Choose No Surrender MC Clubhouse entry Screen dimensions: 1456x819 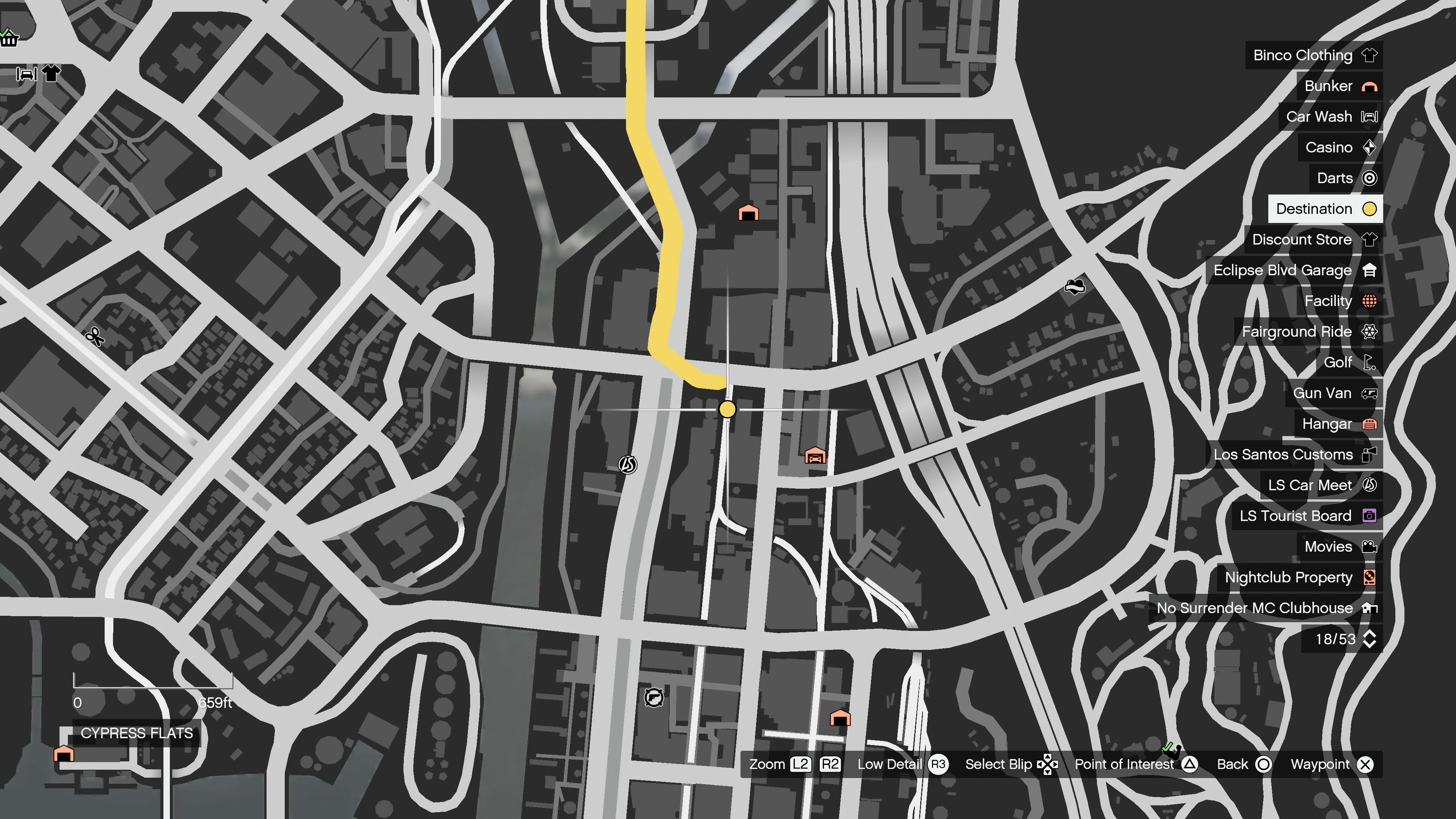point(1266,608)
